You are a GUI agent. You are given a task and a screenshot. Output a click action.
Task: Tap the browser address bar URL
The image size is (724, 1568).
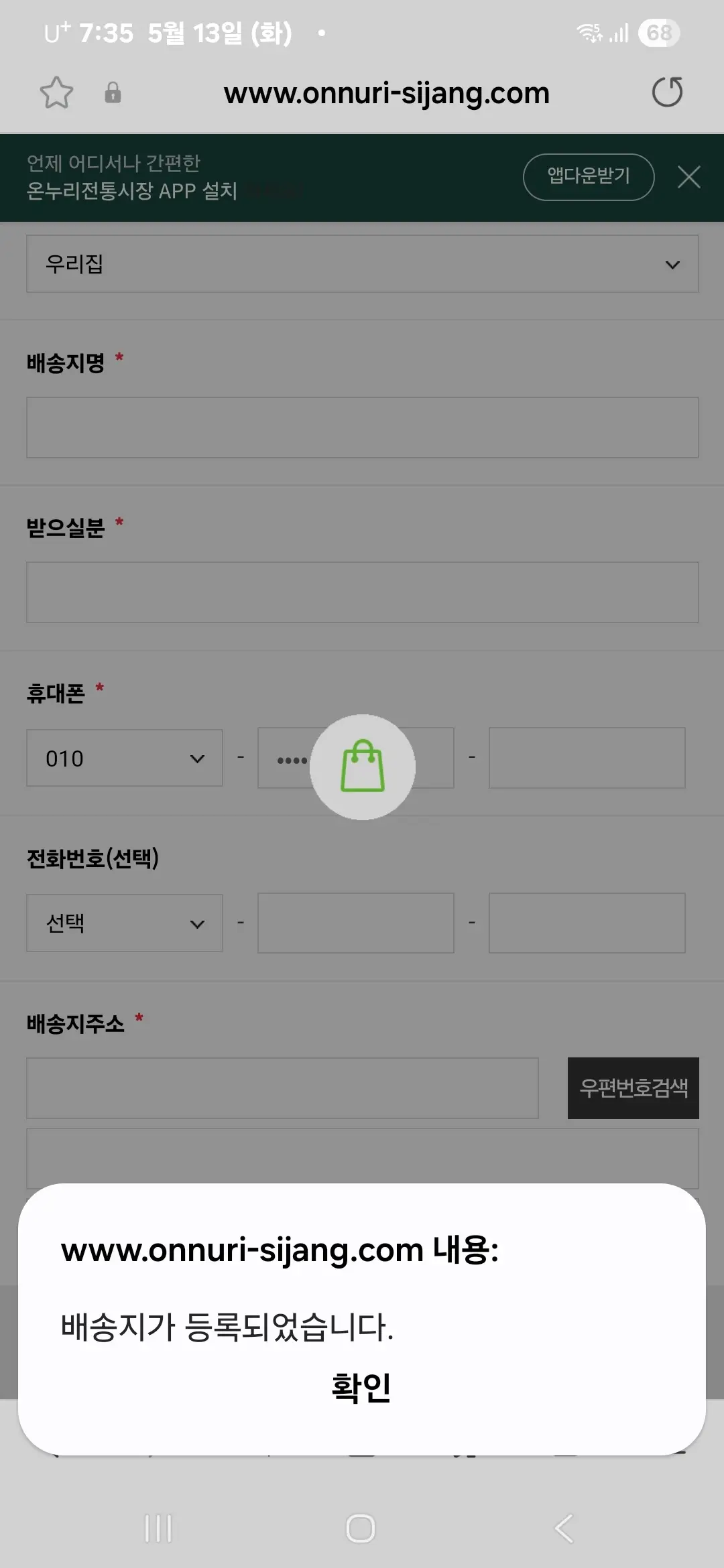pyautogui.click(x=386, y=93)
